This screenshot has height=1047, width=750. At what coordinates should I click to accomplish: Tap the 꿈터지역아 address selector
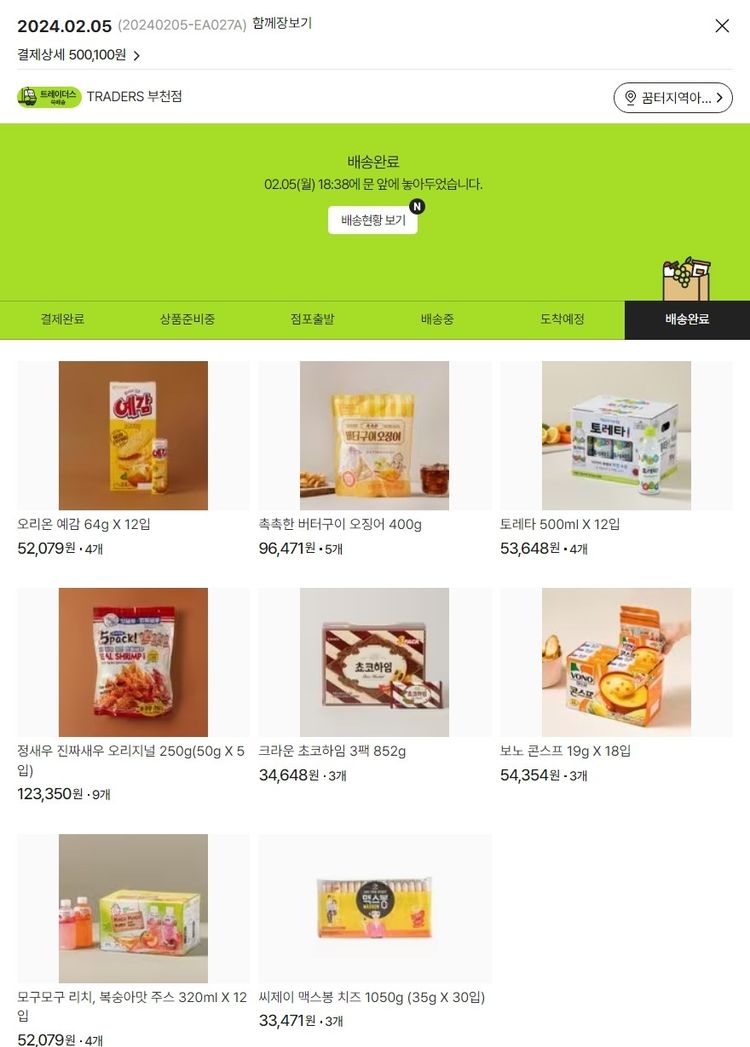[673, 98]
